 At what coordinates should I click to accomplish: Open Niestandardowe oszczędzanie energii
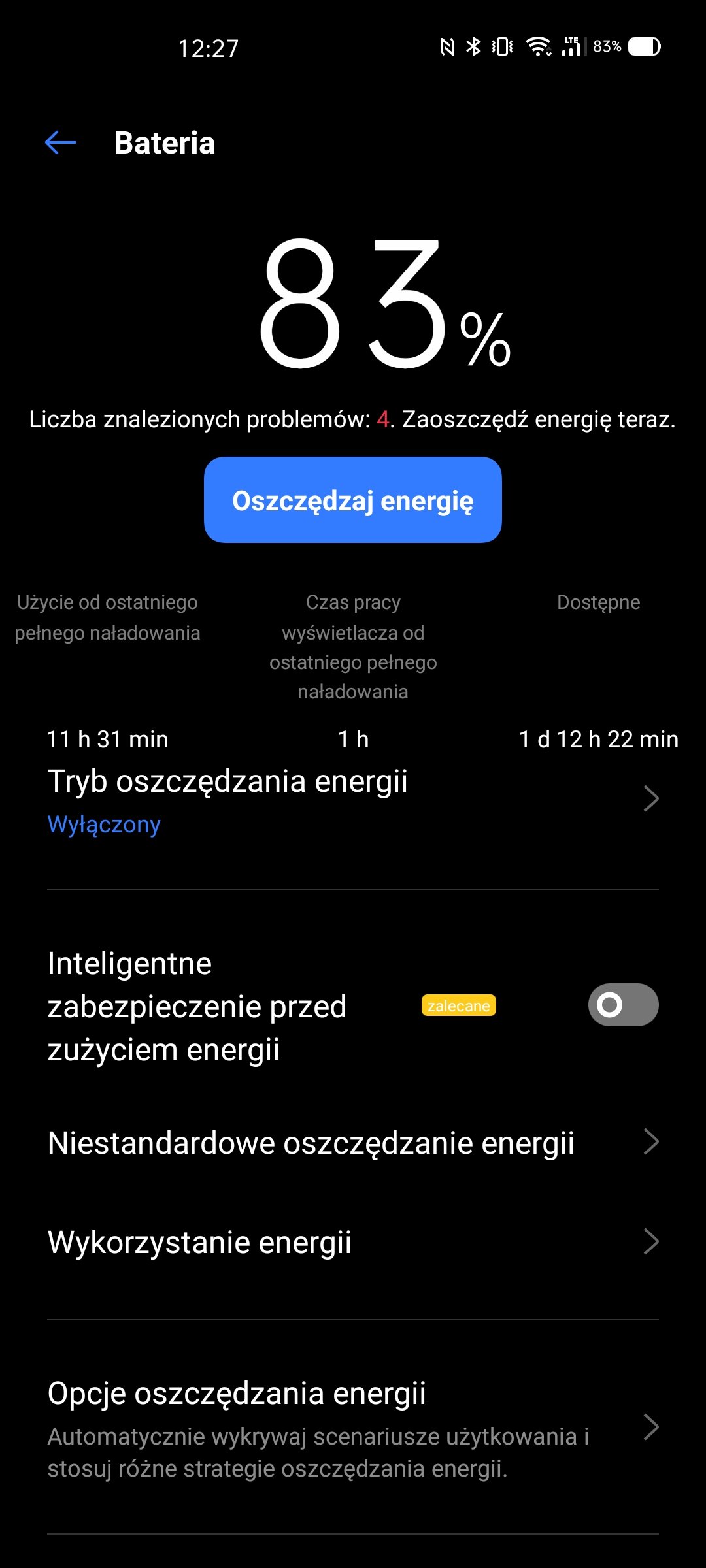coord(353,1143)
